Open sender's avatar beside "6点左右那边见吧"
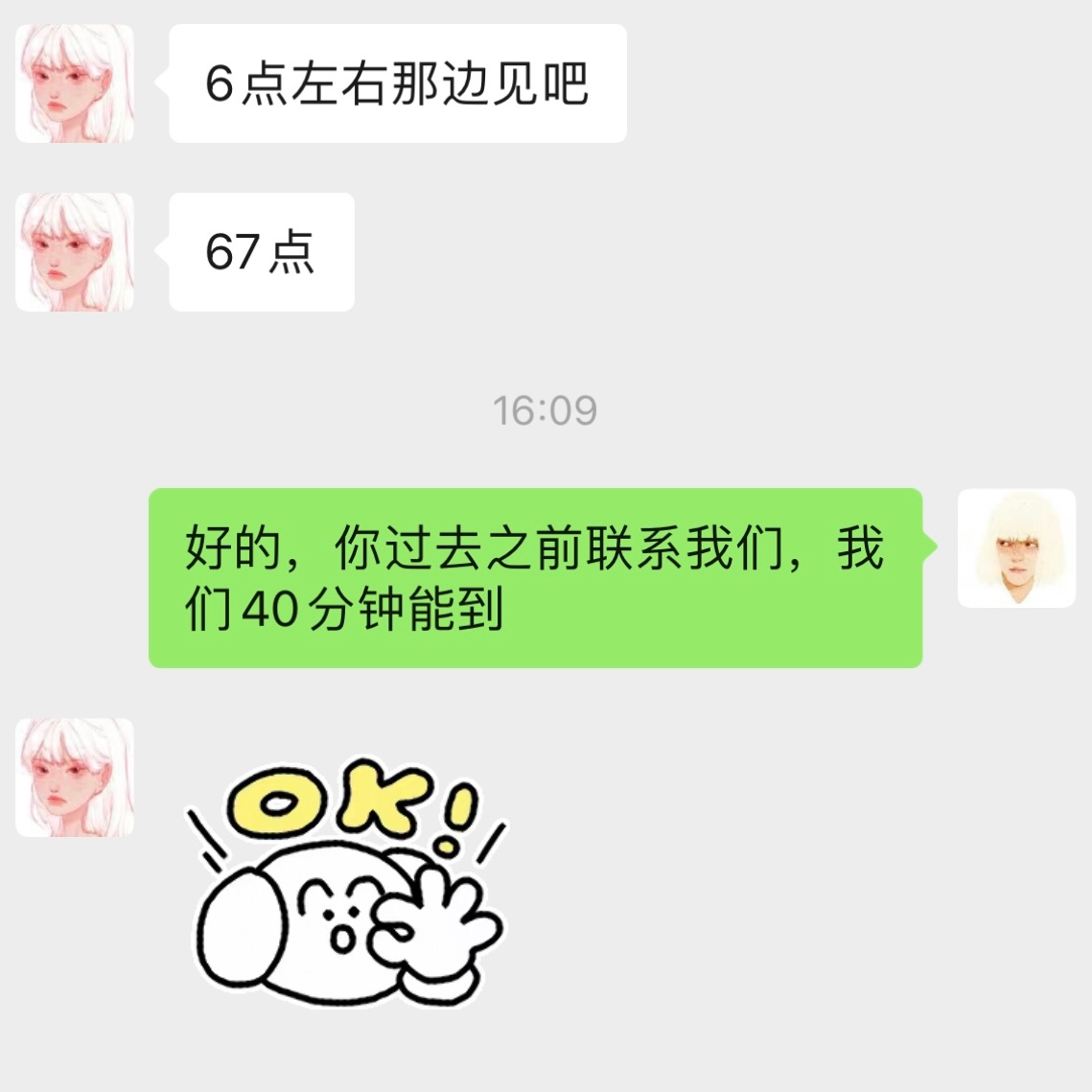 75,84
